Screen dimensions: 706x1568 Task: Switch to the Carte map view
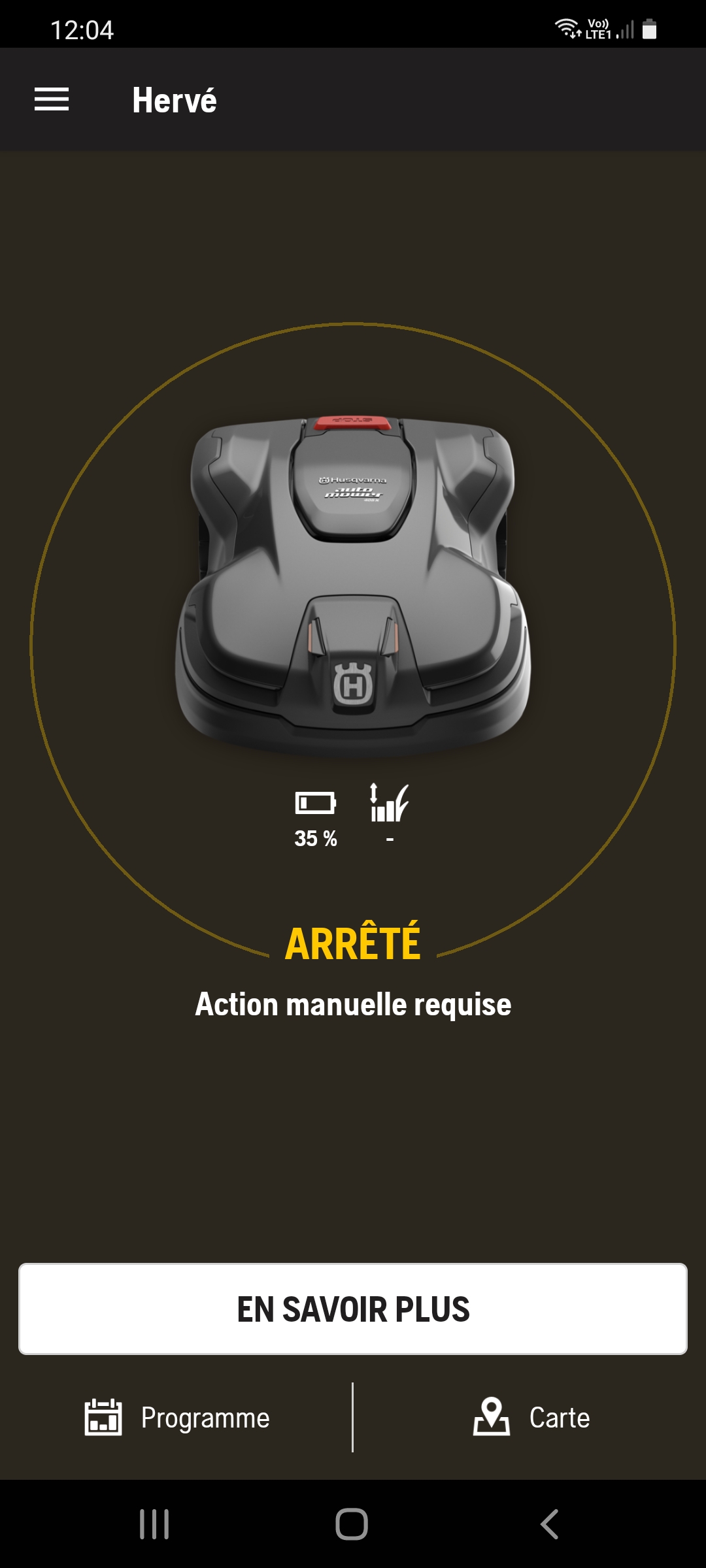tap(531, 1418)
